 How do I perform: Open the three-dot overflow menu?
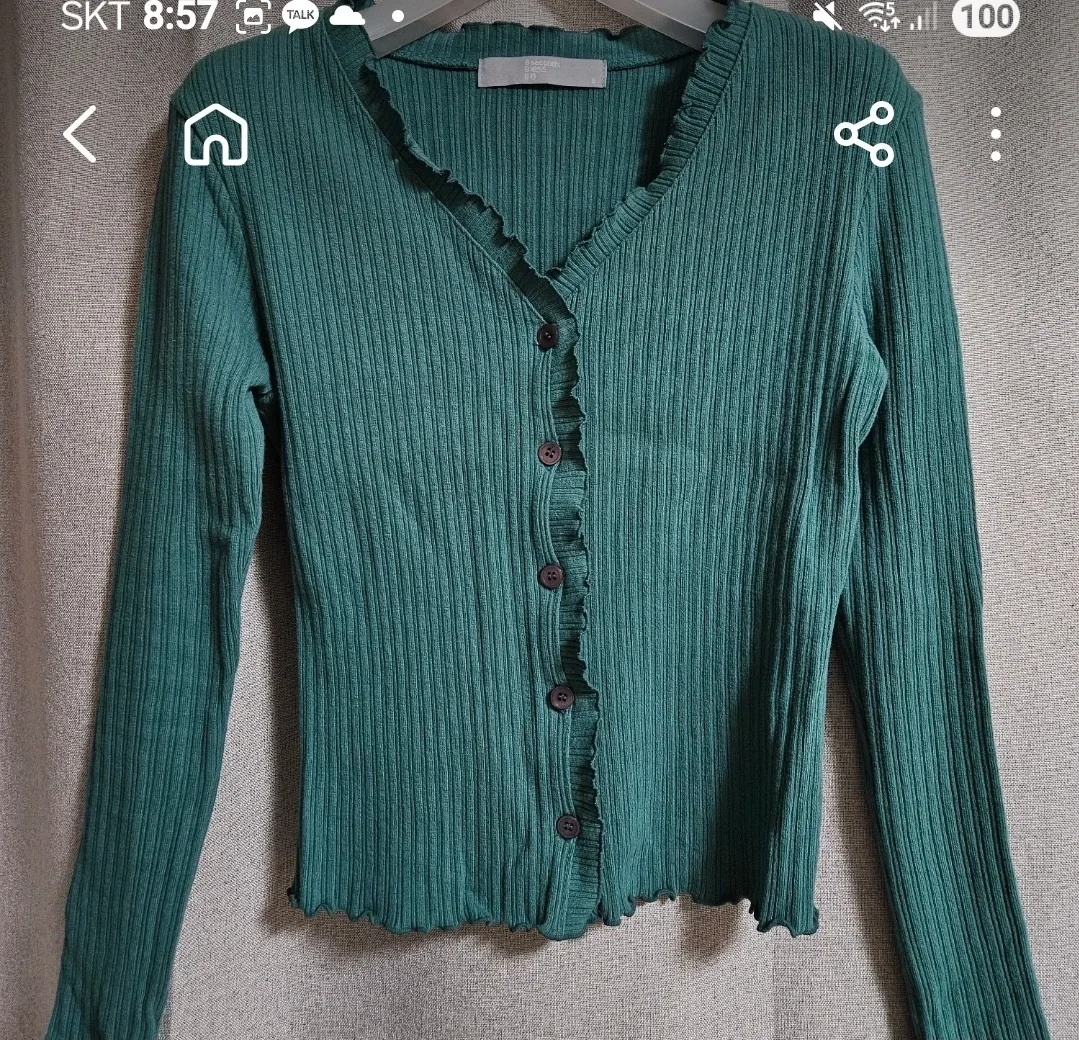[x=995, y=134]
